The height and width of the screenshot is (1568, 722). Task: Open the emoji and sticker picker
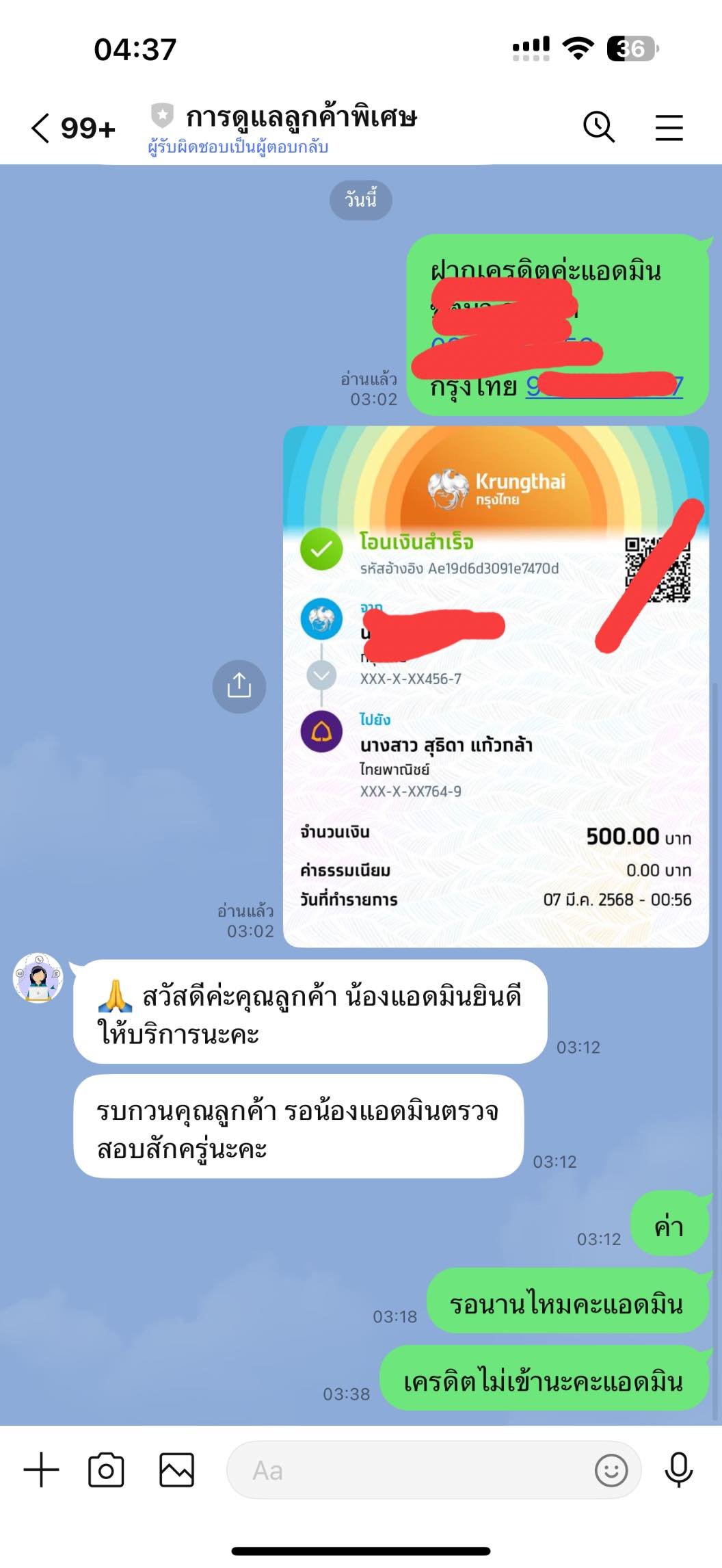(611, 1469)
